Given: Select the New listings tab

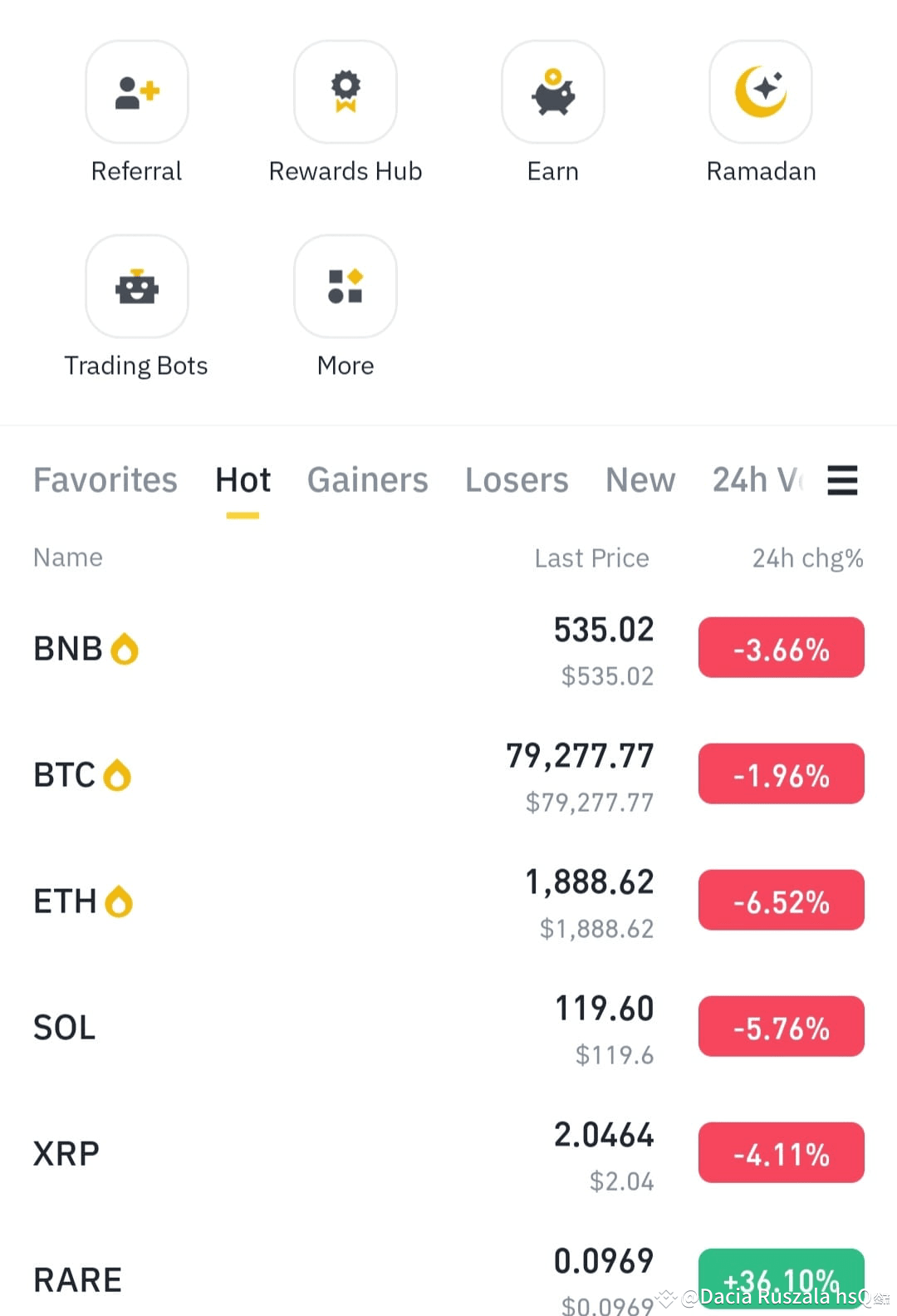Looking at the screenshot, I should (640, 480).
